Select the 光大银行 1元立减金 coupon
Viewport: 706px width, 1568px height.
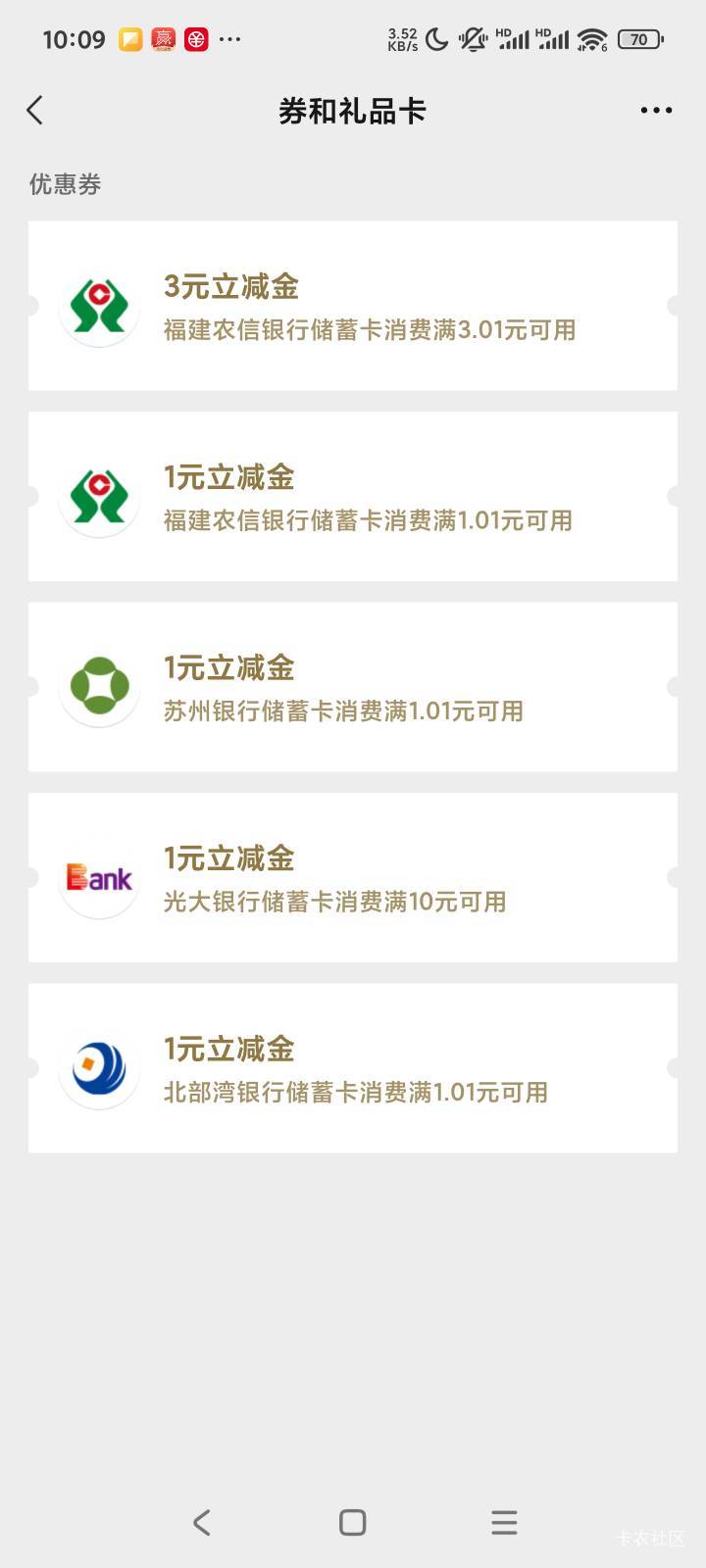pyautogui.click(x=353, y=878)
